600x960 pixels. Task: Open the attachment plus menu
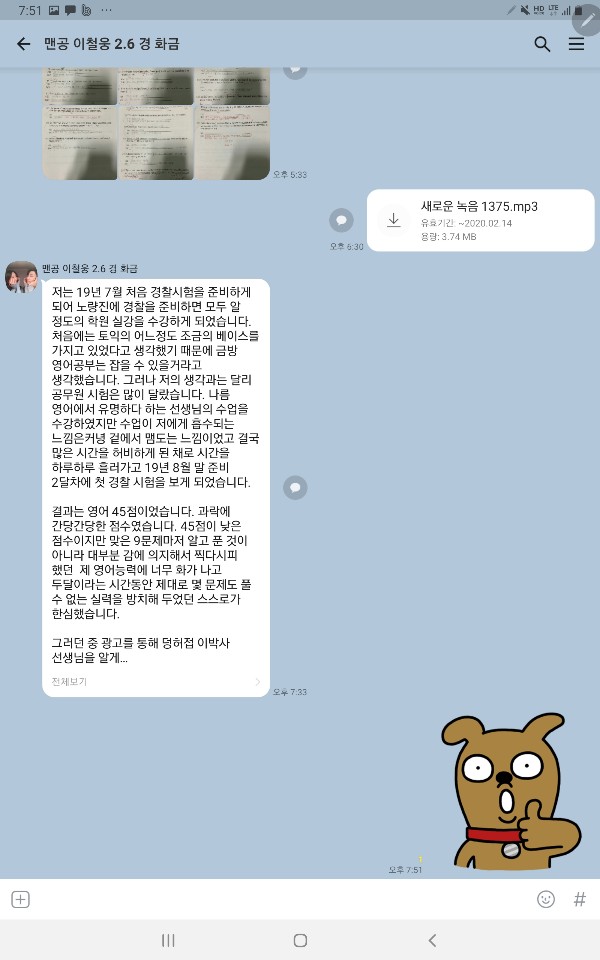[x=20, y=899]
